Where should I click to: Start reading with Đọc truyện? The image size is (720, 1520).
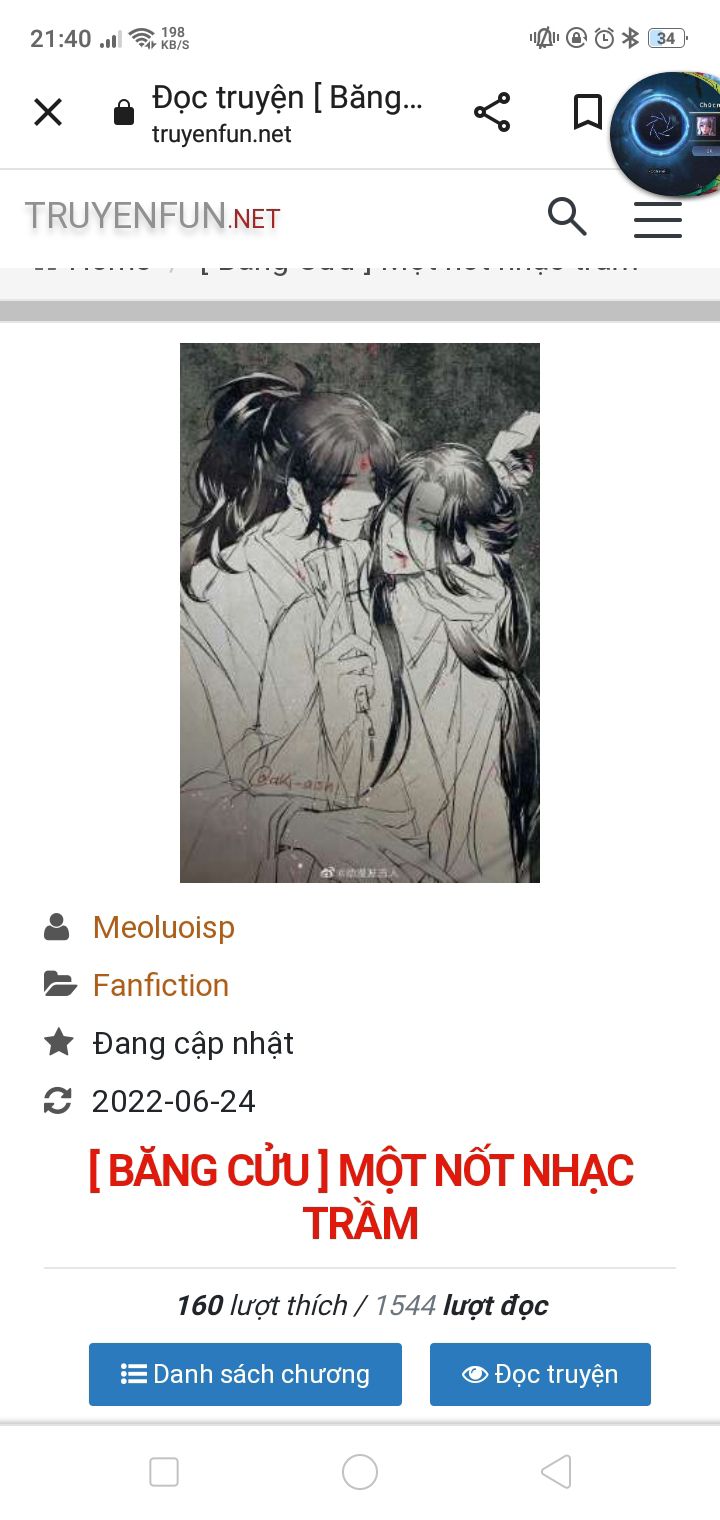pyautogui.click(x=540, y=1374)
